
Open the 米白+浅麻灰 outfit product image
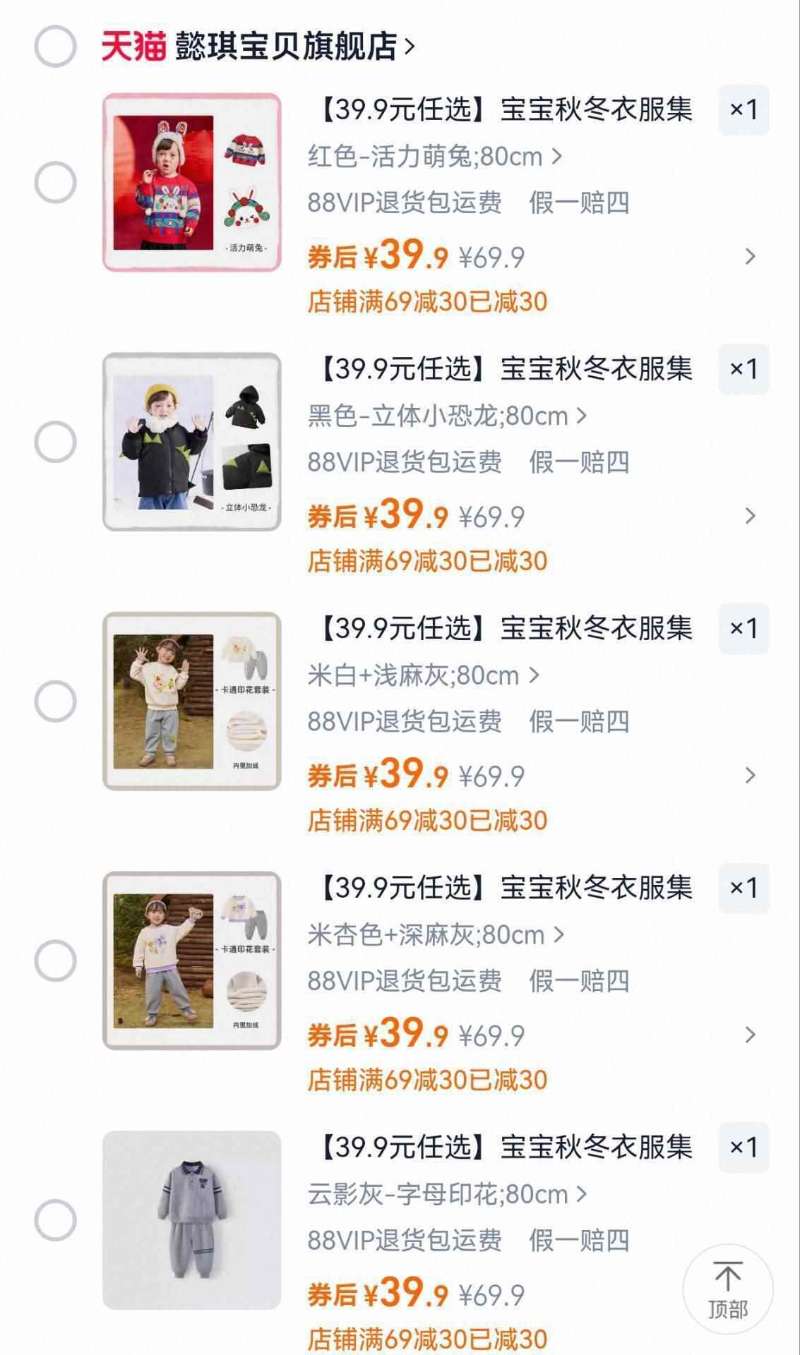(x=192, y=701)
